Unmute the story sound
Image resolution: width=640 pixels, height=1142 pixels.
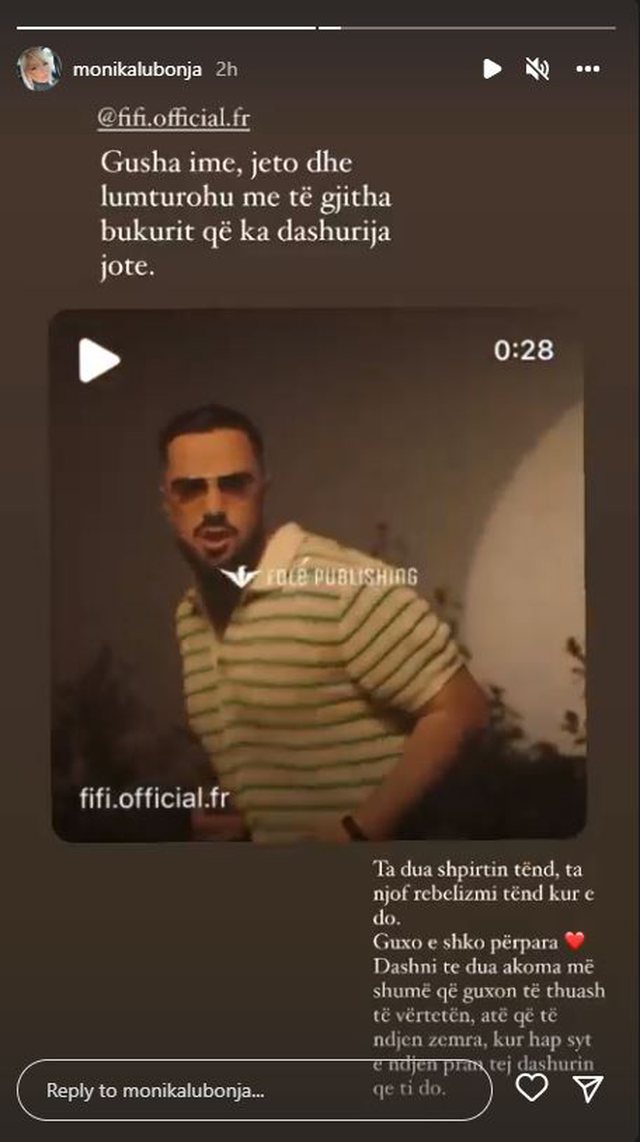[x=538, y=69]
